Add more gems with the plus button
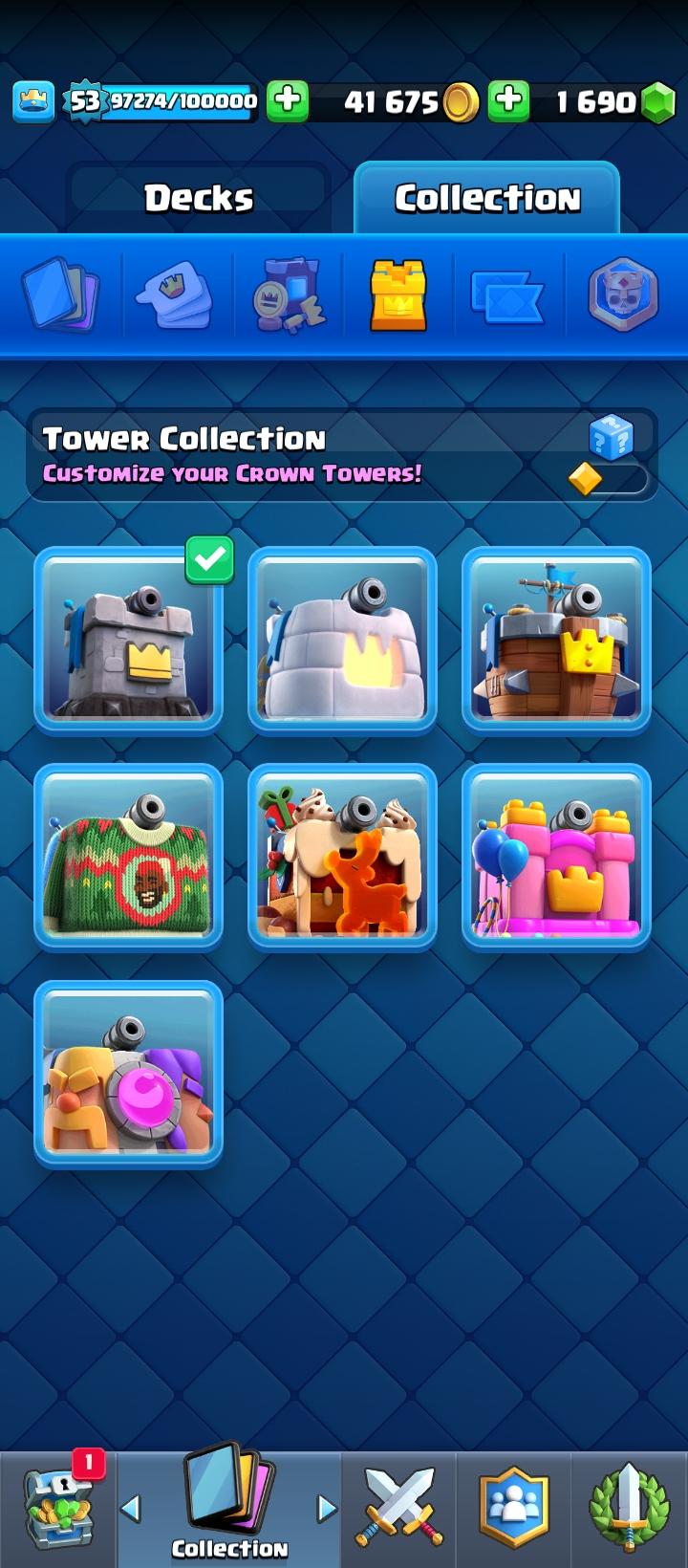This screenshot has height=1568, width=688. click(509, 100)
